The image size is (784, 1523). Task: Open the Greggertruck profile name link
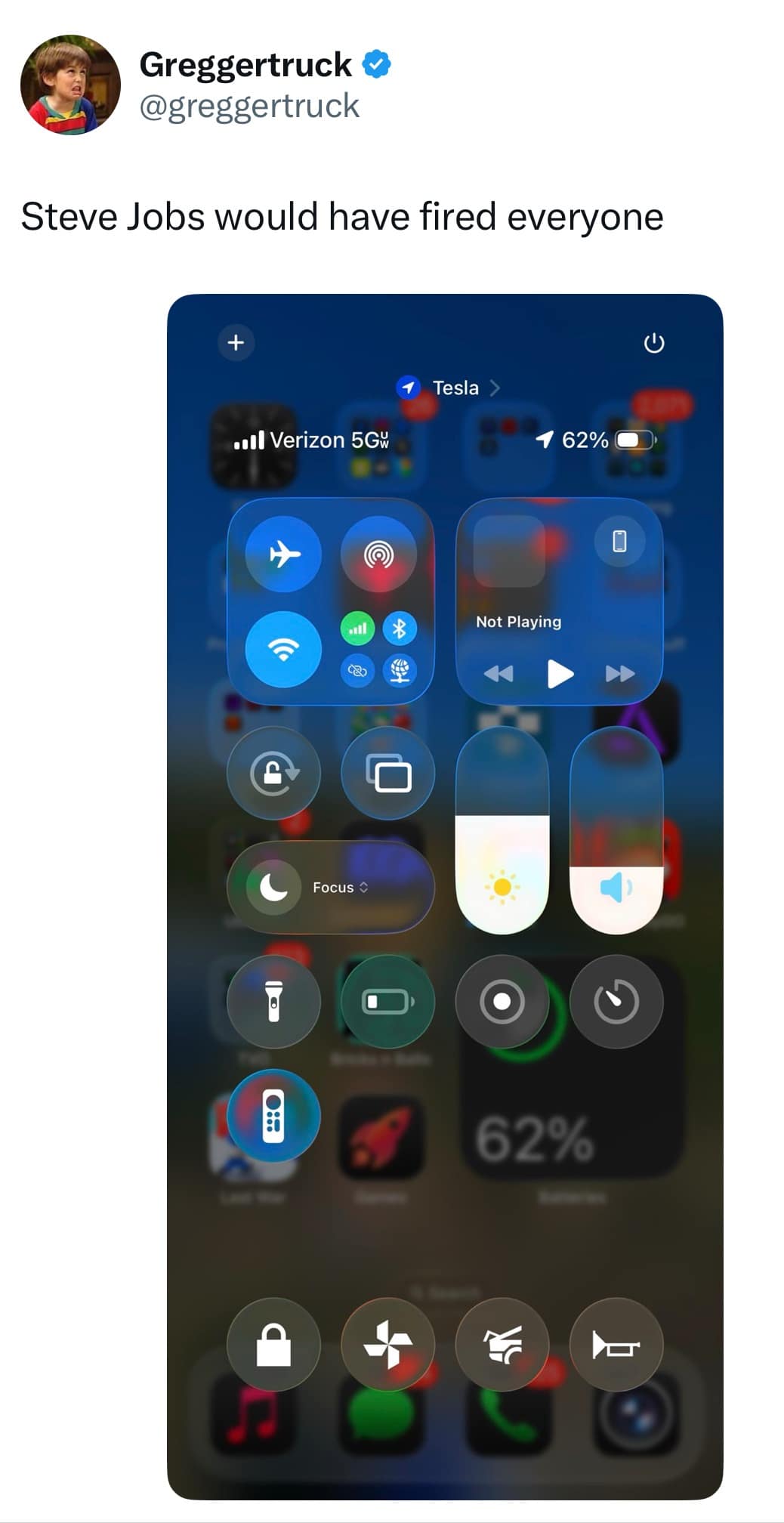(245, 65)
